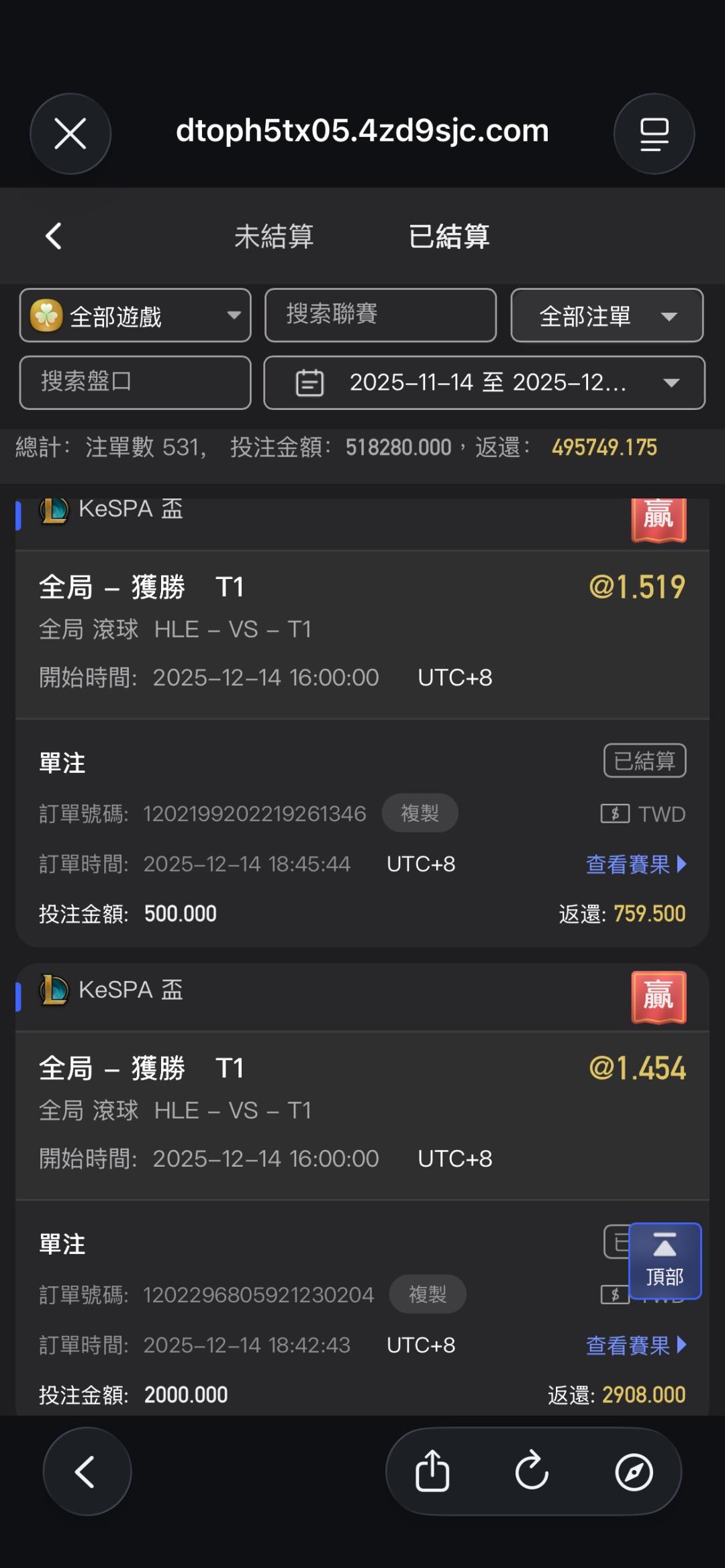Image resolution: width=725 pixels, height=1568 pixels.
Task: Close the in-app browser with X
Action: [70, 134]
